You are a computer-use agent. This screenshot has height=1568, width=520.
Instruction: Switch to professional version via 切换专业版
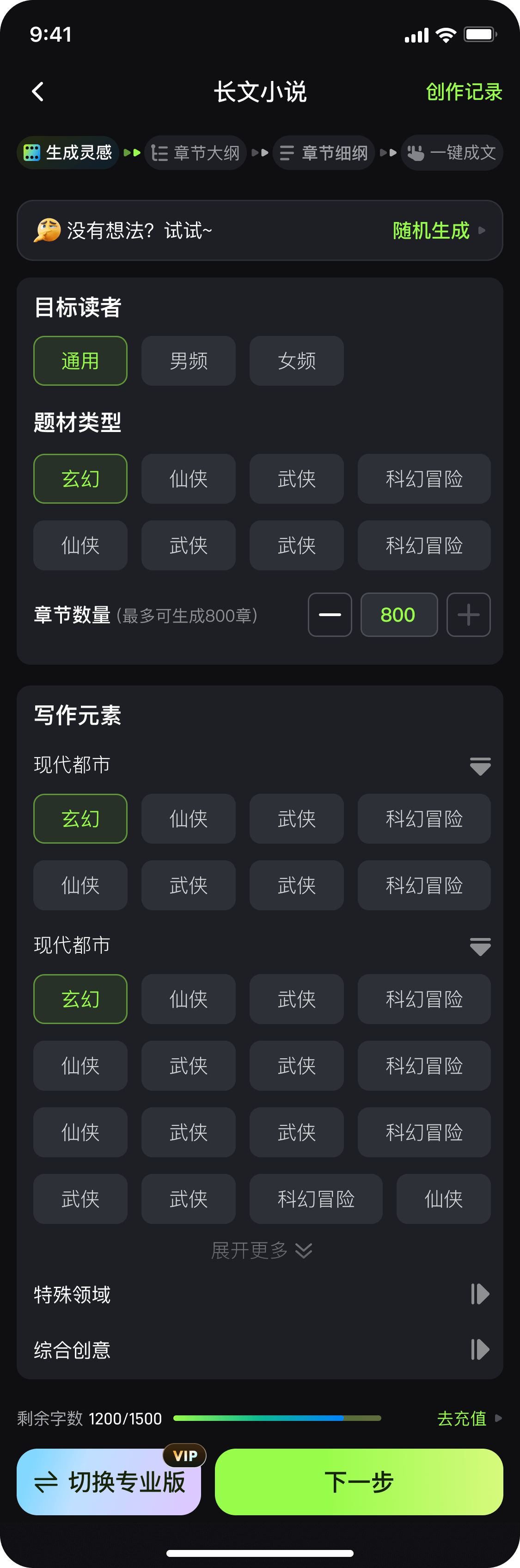click(x=109, y=1482)
